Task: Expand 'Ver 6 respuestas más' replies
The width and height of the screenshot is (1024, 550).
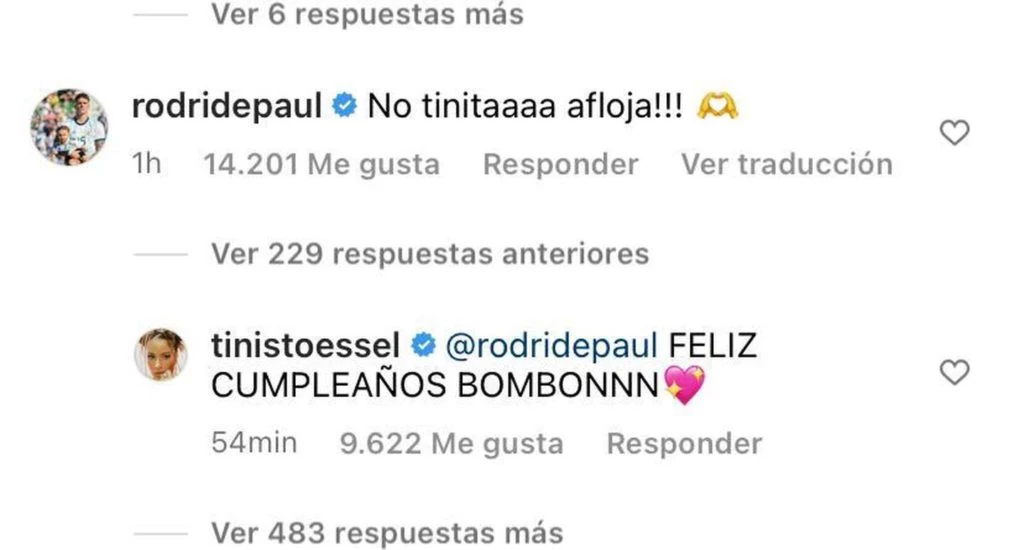Action: (367, 16)
